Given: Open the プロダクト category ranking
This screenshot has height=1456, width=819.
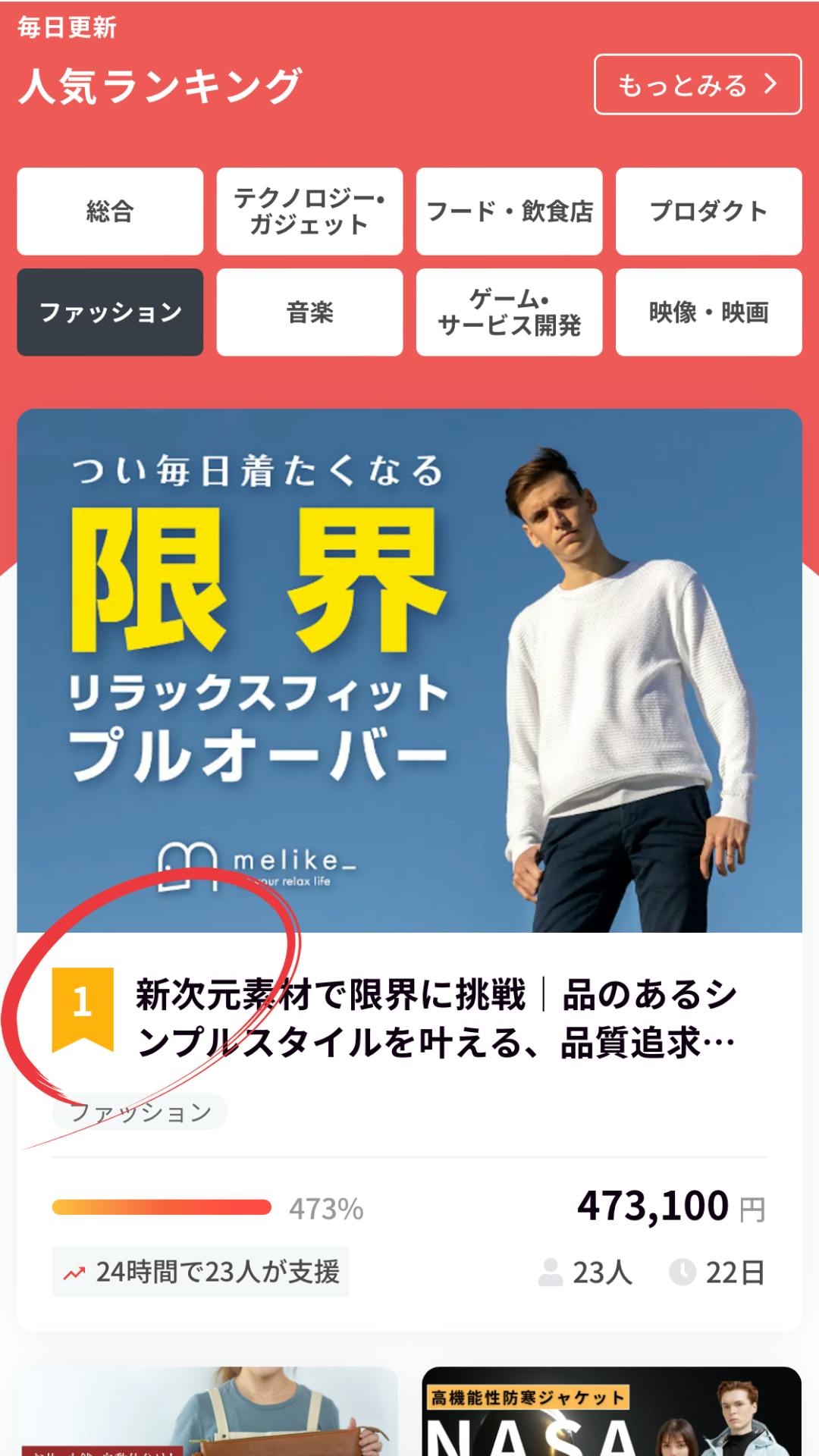Looking at the screenshot, I should (708, 211).
